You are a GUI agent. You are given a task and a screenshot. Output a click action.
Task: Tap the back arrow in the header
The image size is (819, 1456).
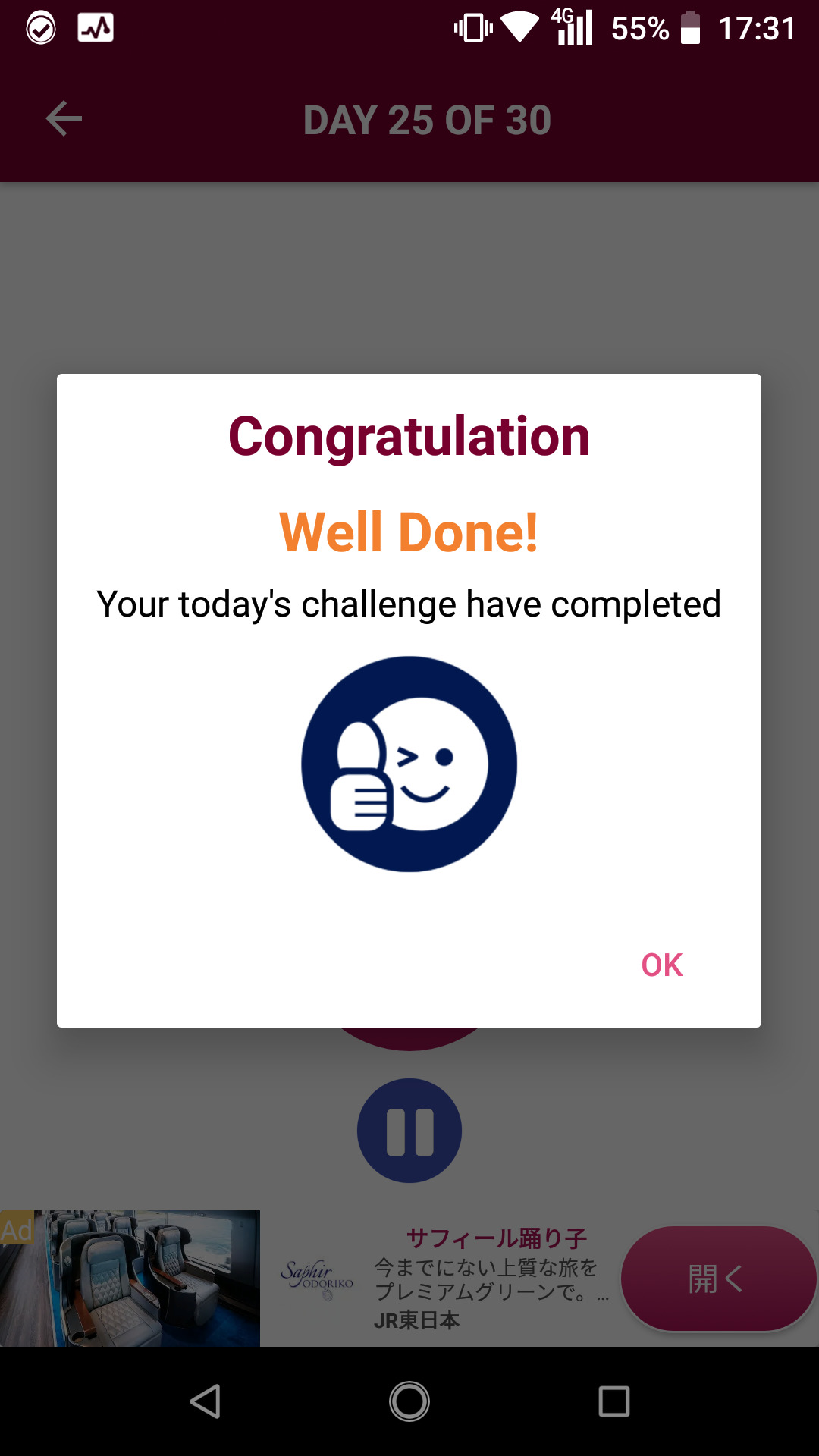[64, 119]
